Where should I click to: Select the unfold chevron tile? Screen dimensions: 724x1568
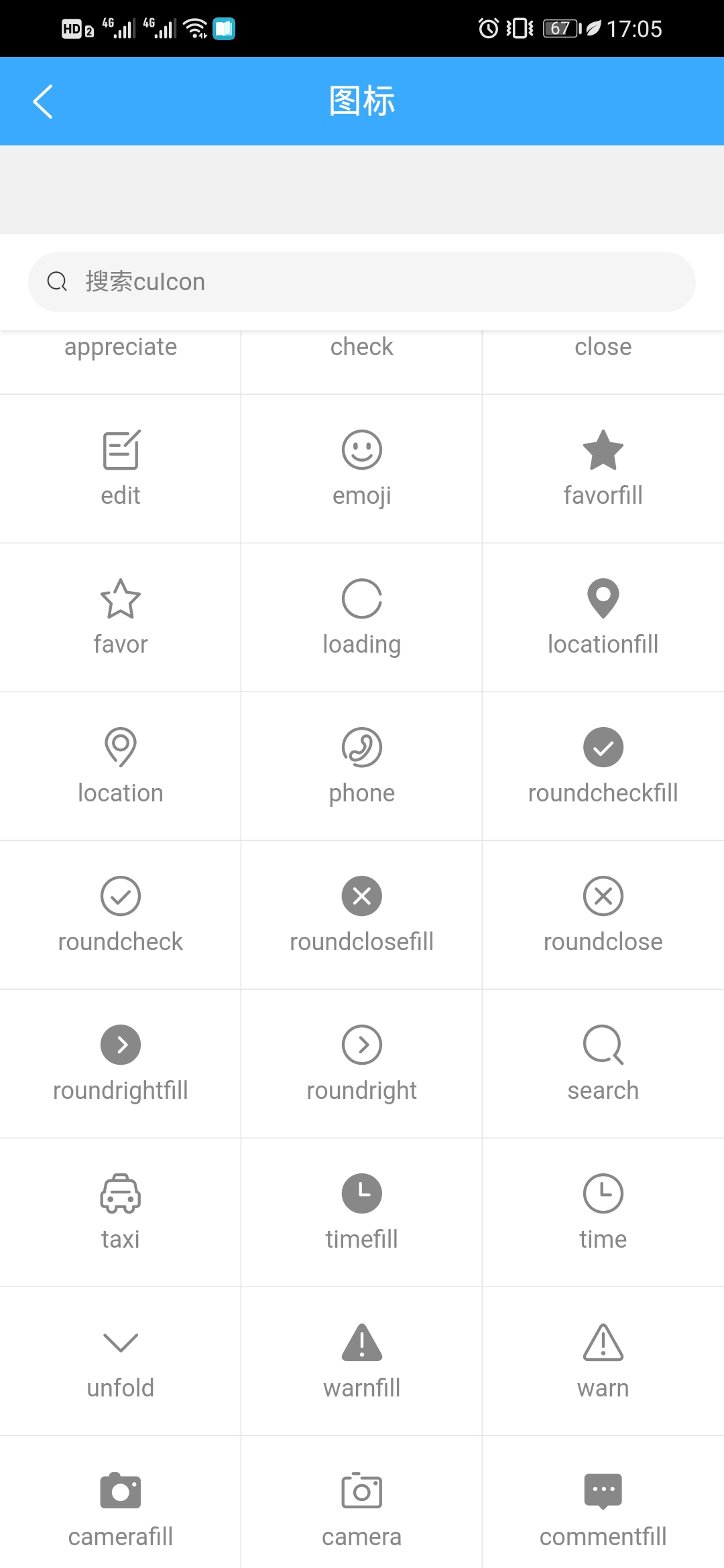(x=121, y=1361)
